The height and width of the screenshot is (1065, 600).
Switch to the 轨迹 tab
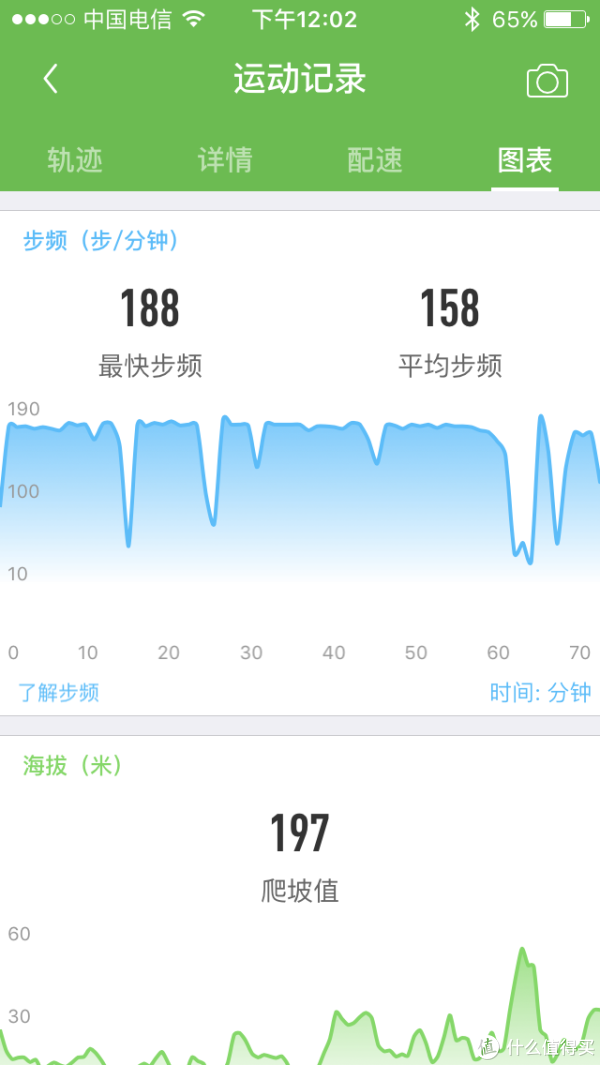(75, 160)
